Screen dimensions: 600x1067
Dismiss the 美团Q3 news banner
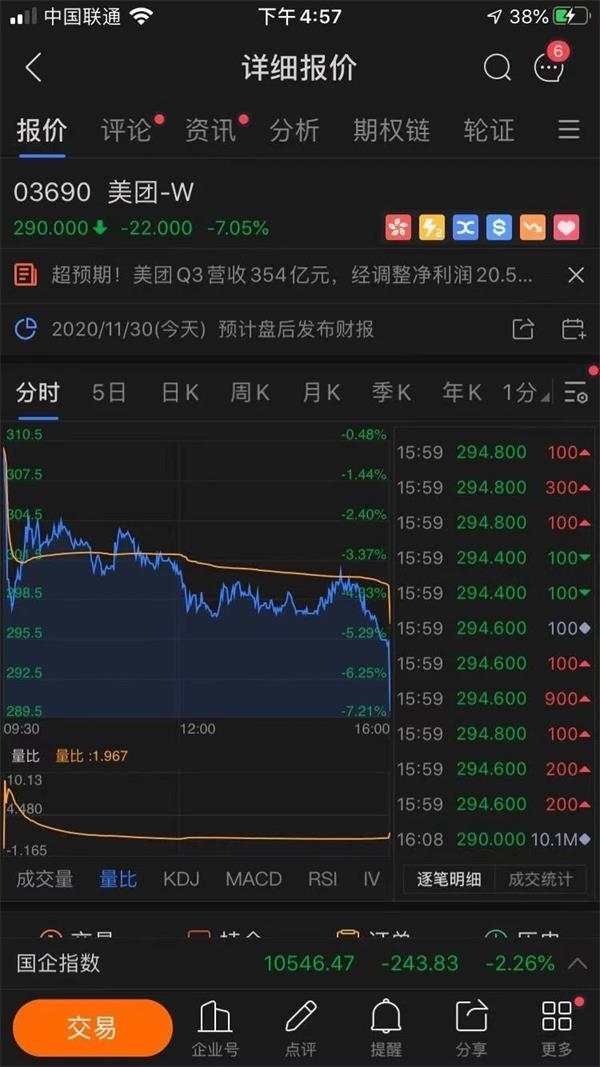576,275
